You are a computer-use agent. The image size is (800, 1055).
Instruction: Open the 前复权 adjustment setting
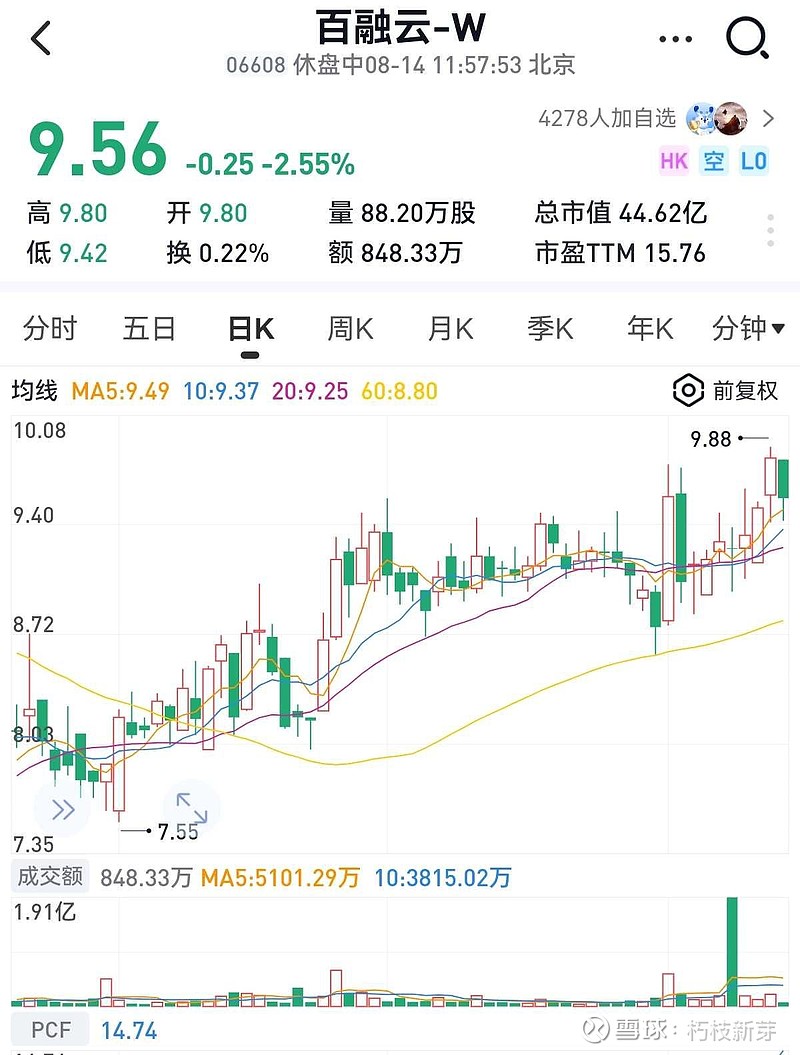[727, 390]
